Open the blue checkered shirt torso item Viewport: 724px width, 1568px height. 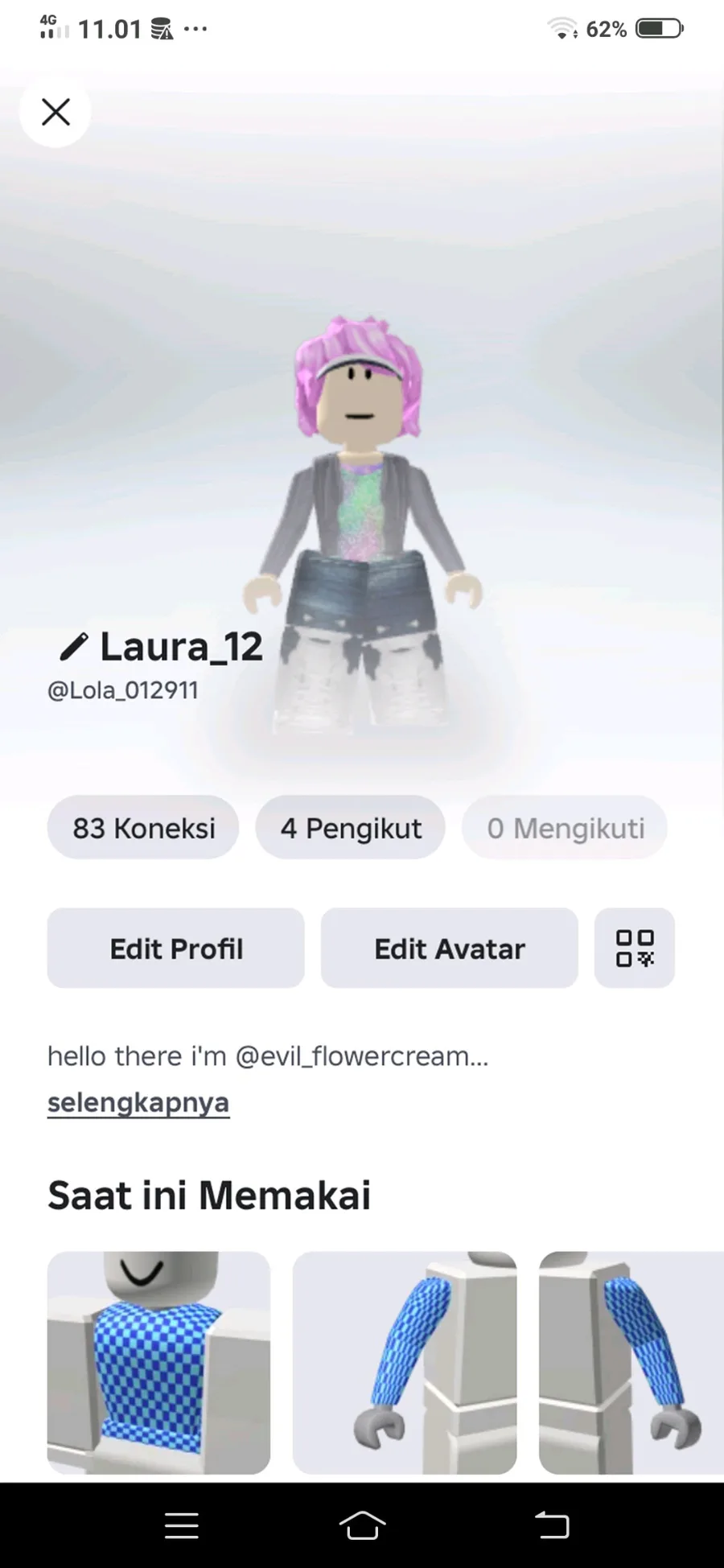pos(159,1362)
